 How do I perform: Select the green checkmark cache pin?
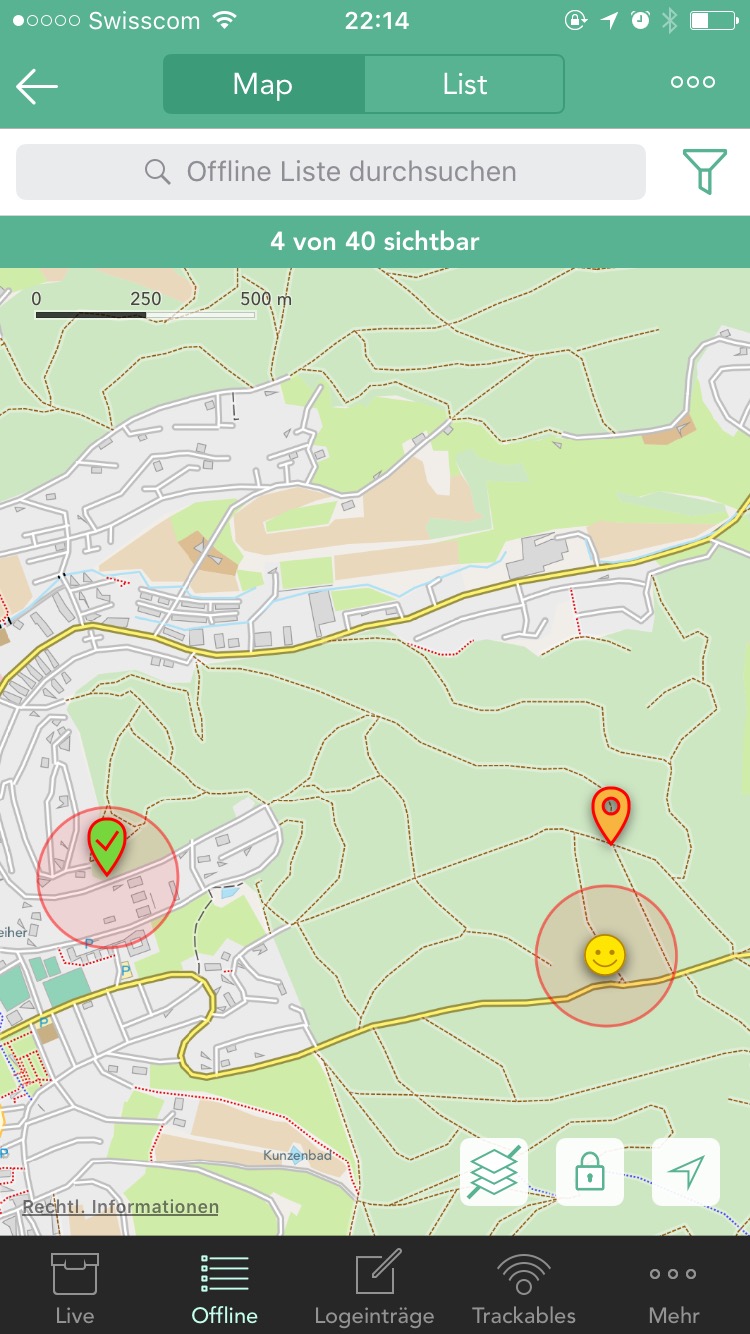pos(107,846)
